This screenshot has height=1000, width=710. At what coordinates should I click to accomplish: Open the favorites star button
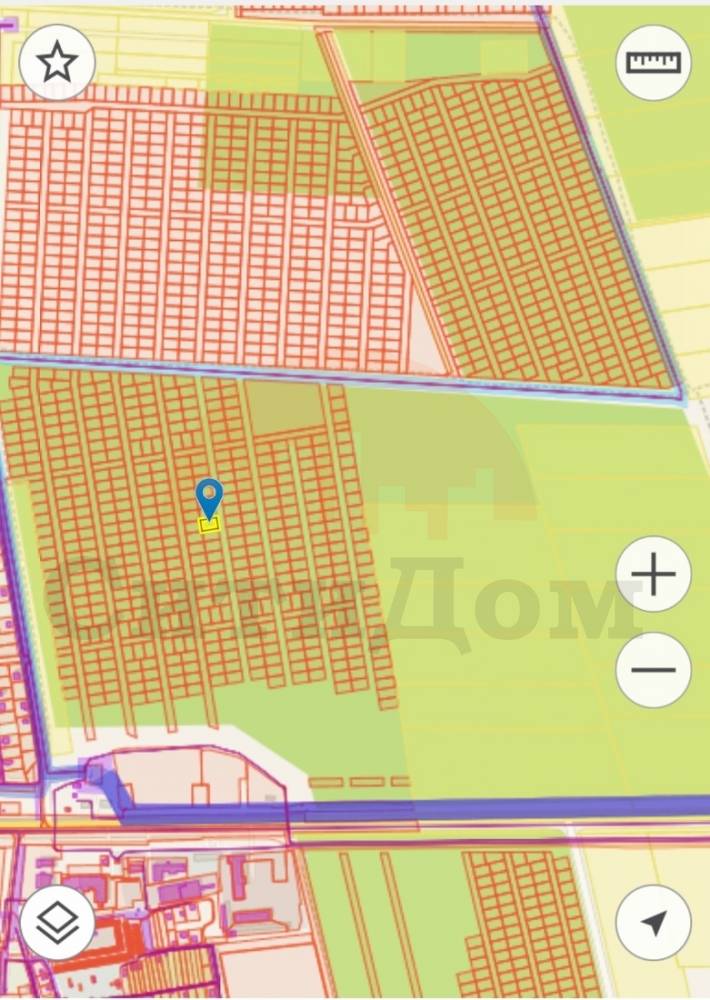pyautogui.click(x=57, y=62)
